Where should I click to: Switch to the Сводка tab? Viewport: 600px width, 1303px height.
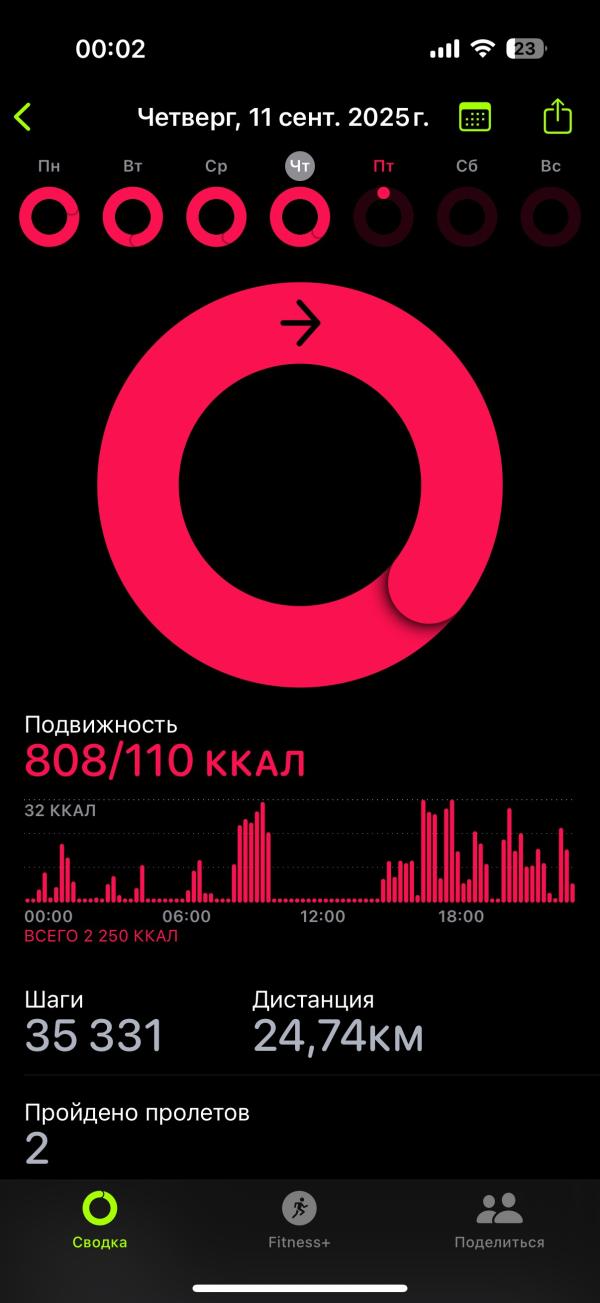[100, 1221]
